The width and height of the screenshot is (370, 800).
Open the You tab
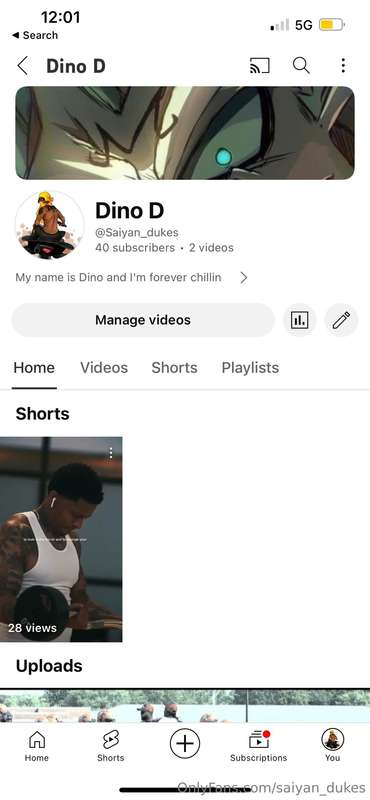tap(333, 746)
